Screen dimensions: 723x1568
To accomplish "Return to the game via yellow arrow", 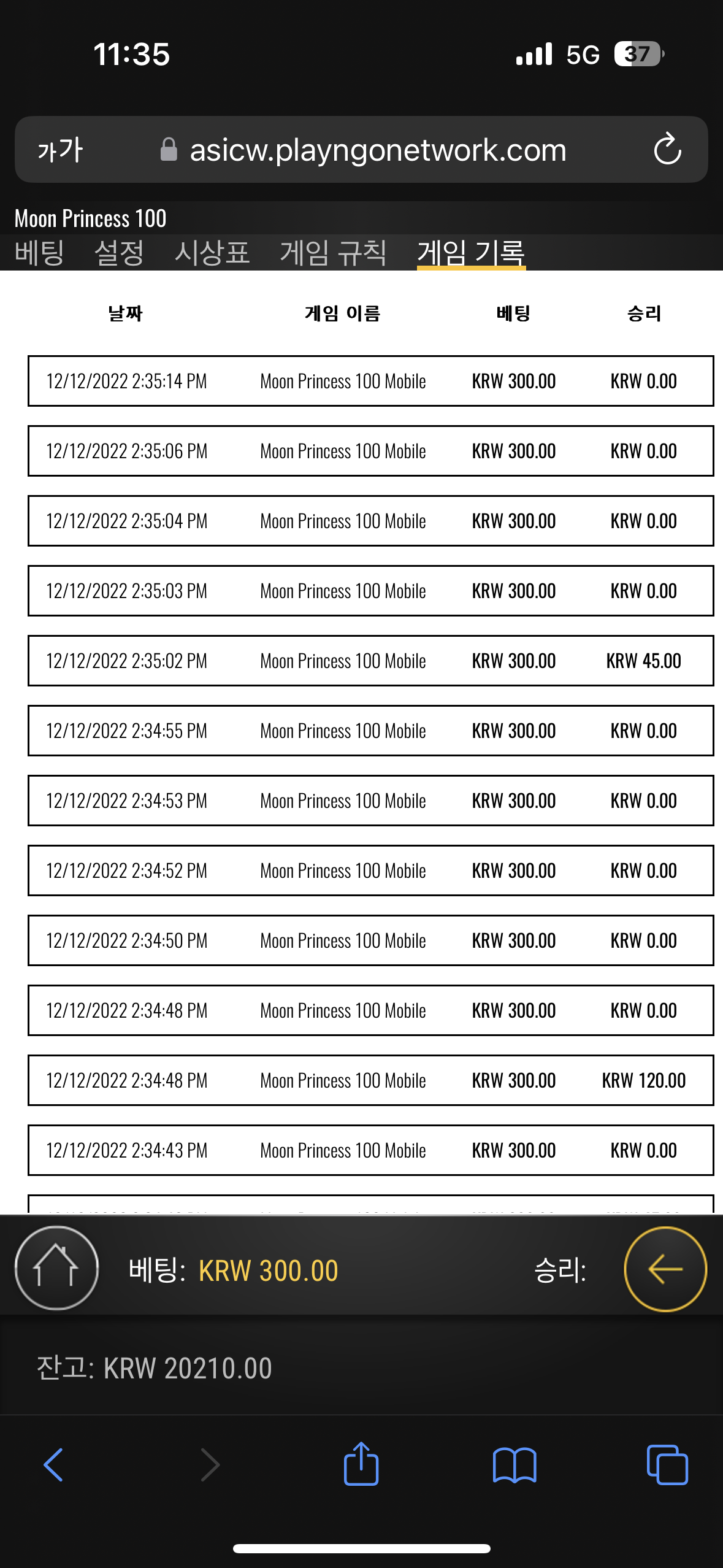I will tap(665, 1269).
